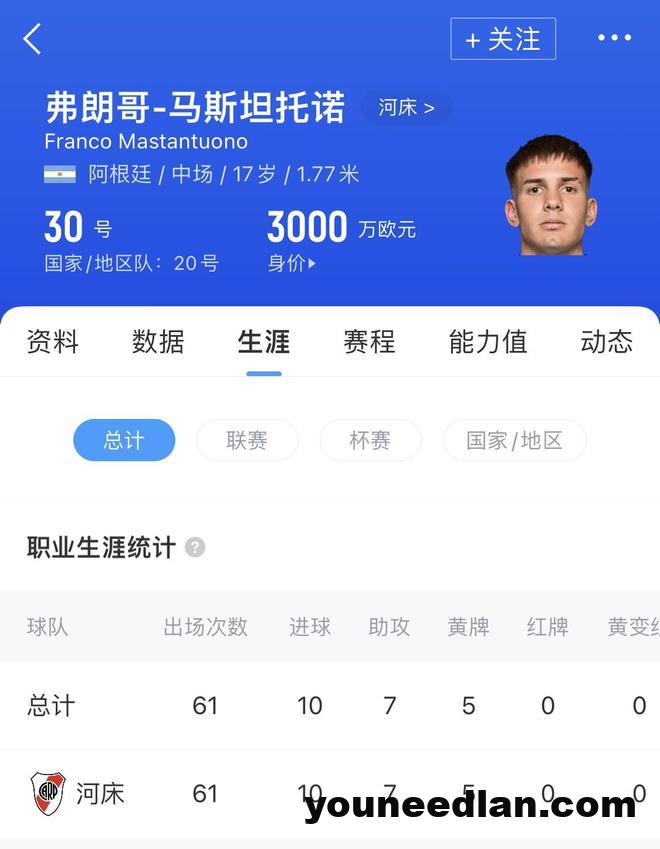
Task: Select the 生涯 tab
Action: coord(264,342)
